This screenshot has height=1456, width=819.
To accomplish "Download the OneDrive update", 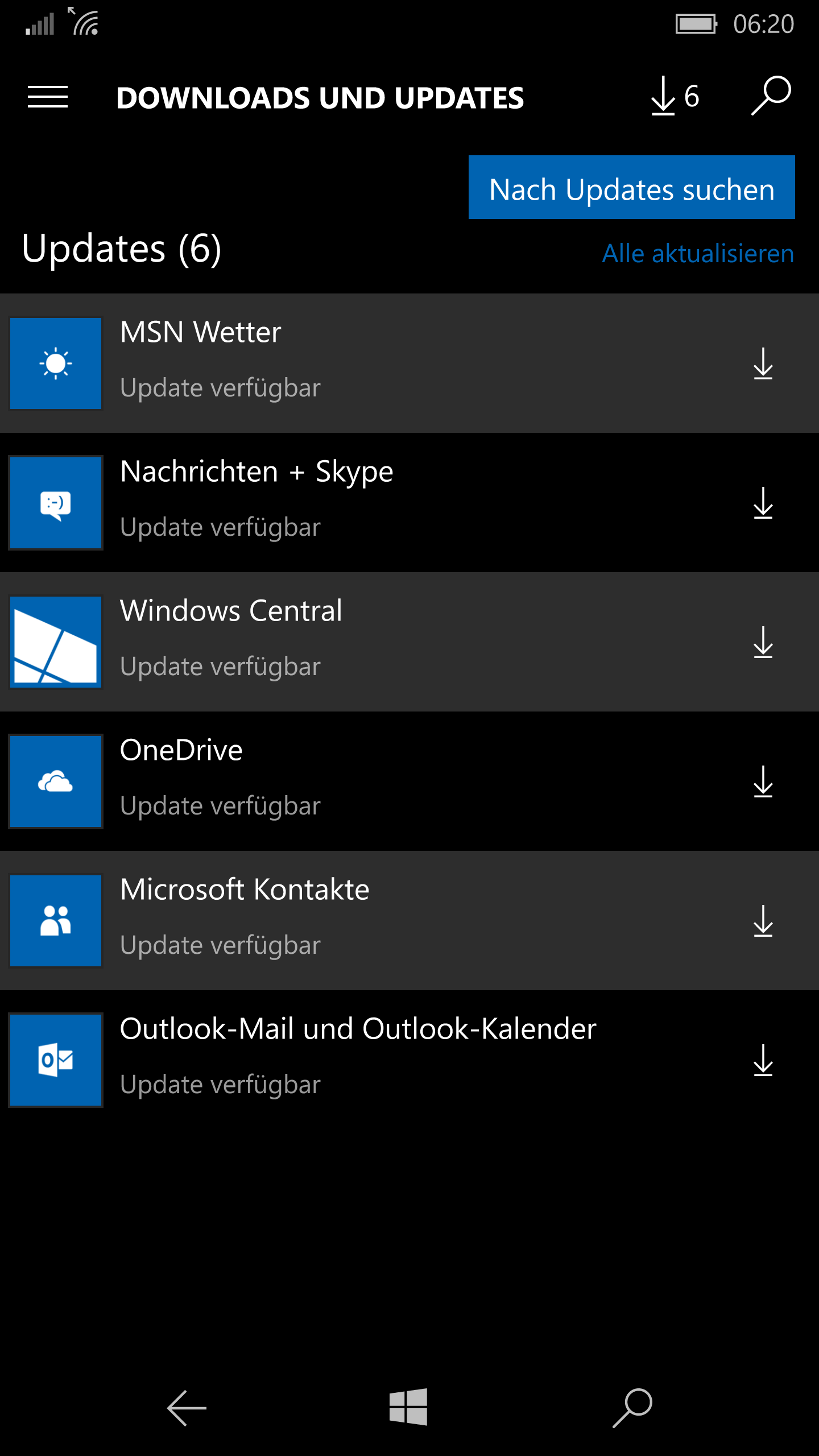I will click(x=763, y=781).
